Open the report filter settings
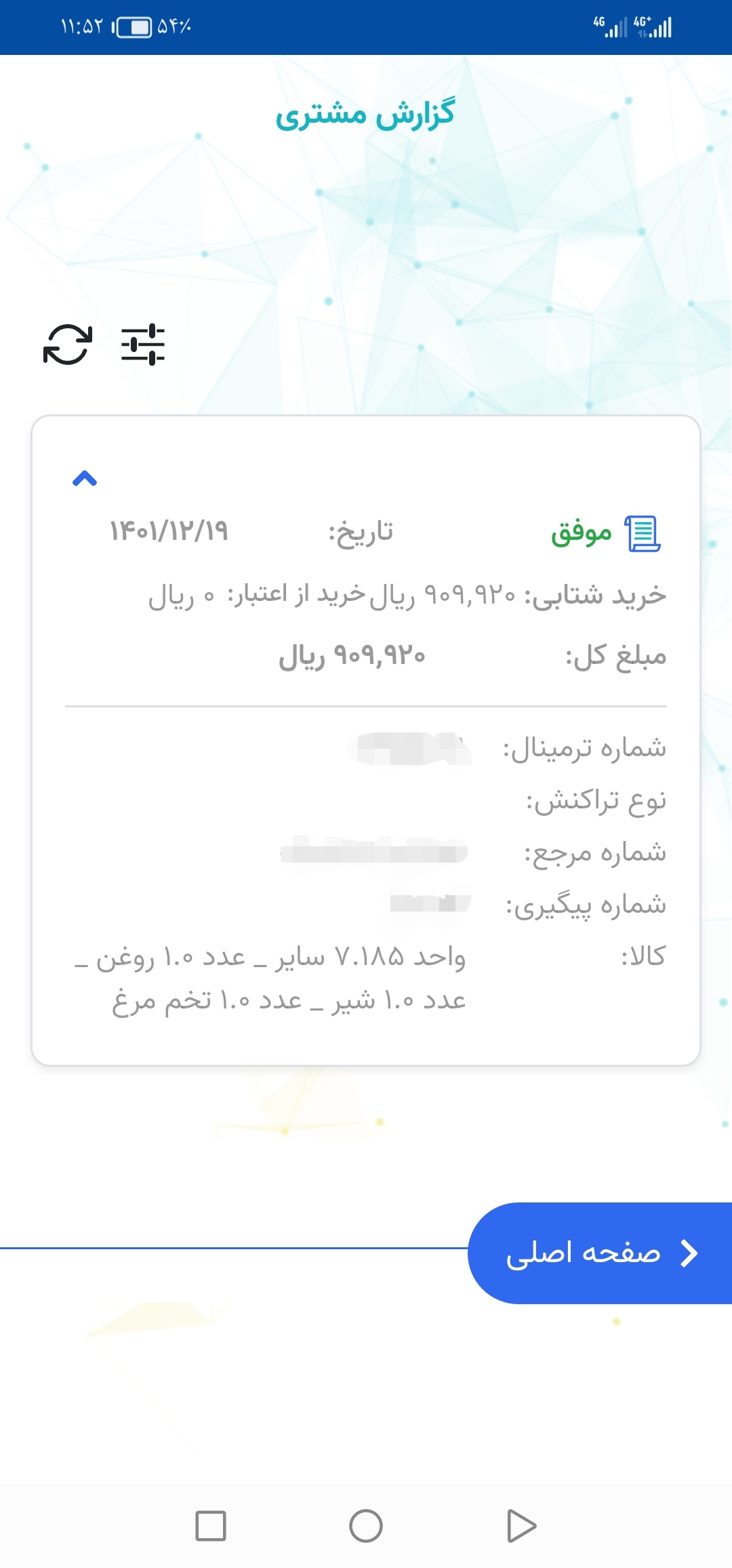The width and height of the screenshot is (732, 1568). click(x=143, y=345)
